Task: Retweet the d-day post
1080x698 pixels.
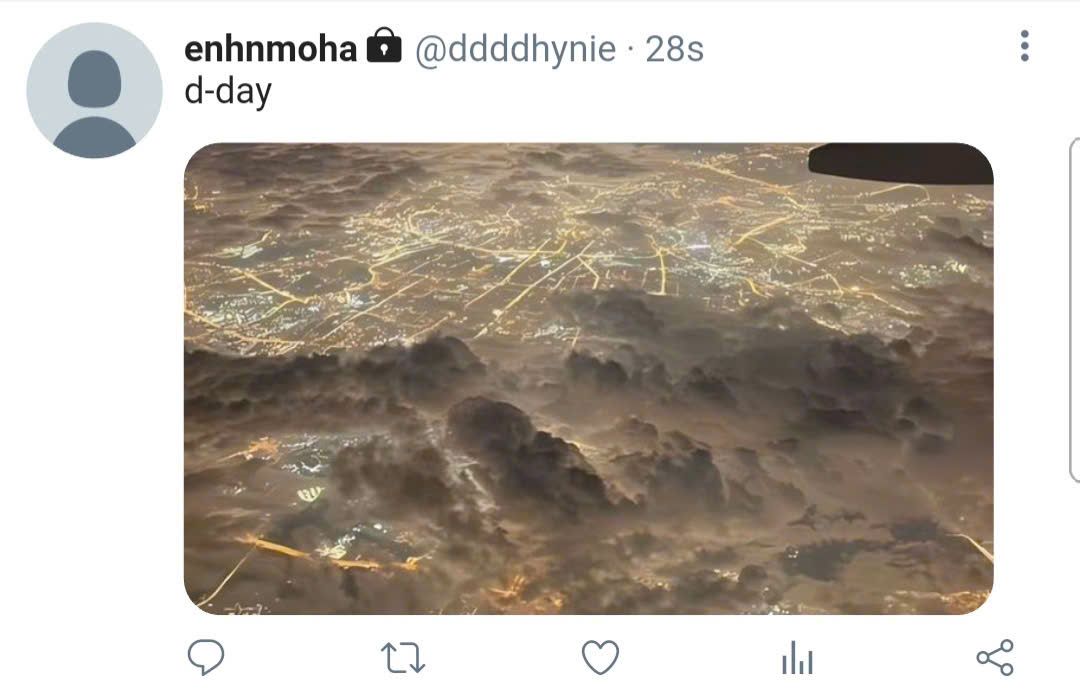Action: point(403,657)
